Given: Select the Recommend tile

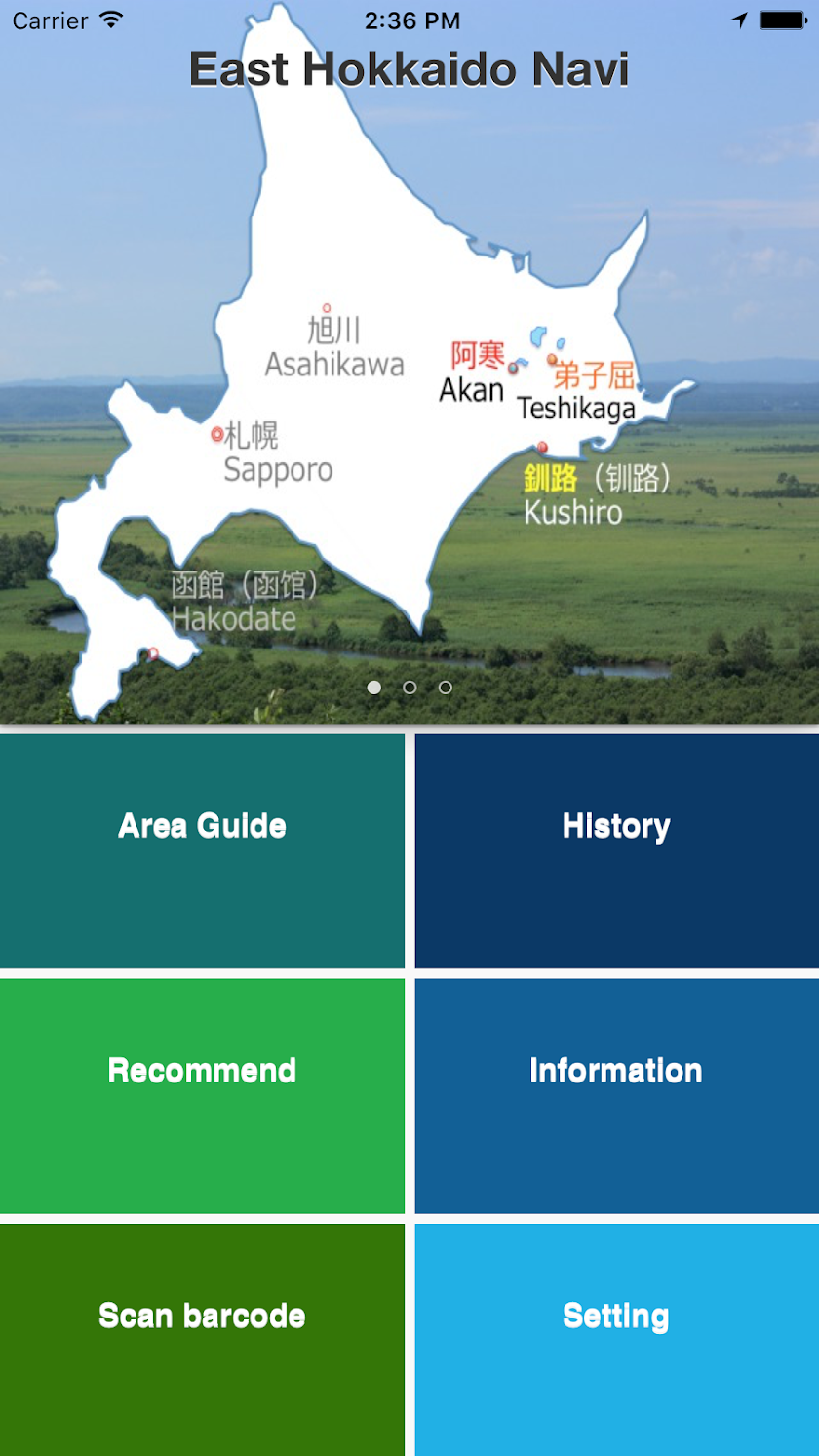Looking at the screenshot, I should (x=202, y=1095).
